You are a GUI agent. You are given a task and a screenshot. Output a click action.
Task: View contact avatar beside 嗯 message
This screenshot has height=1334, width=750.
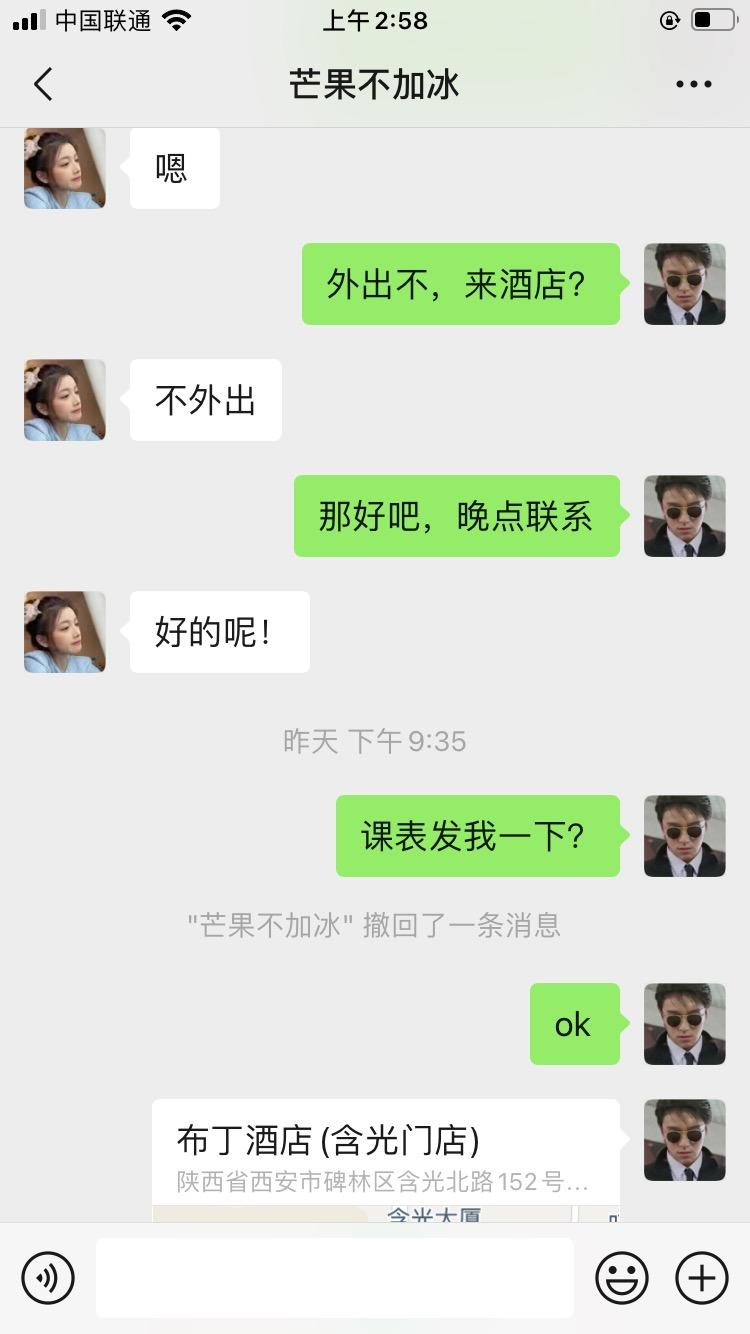pyautogui.click(x=65, y=168)
